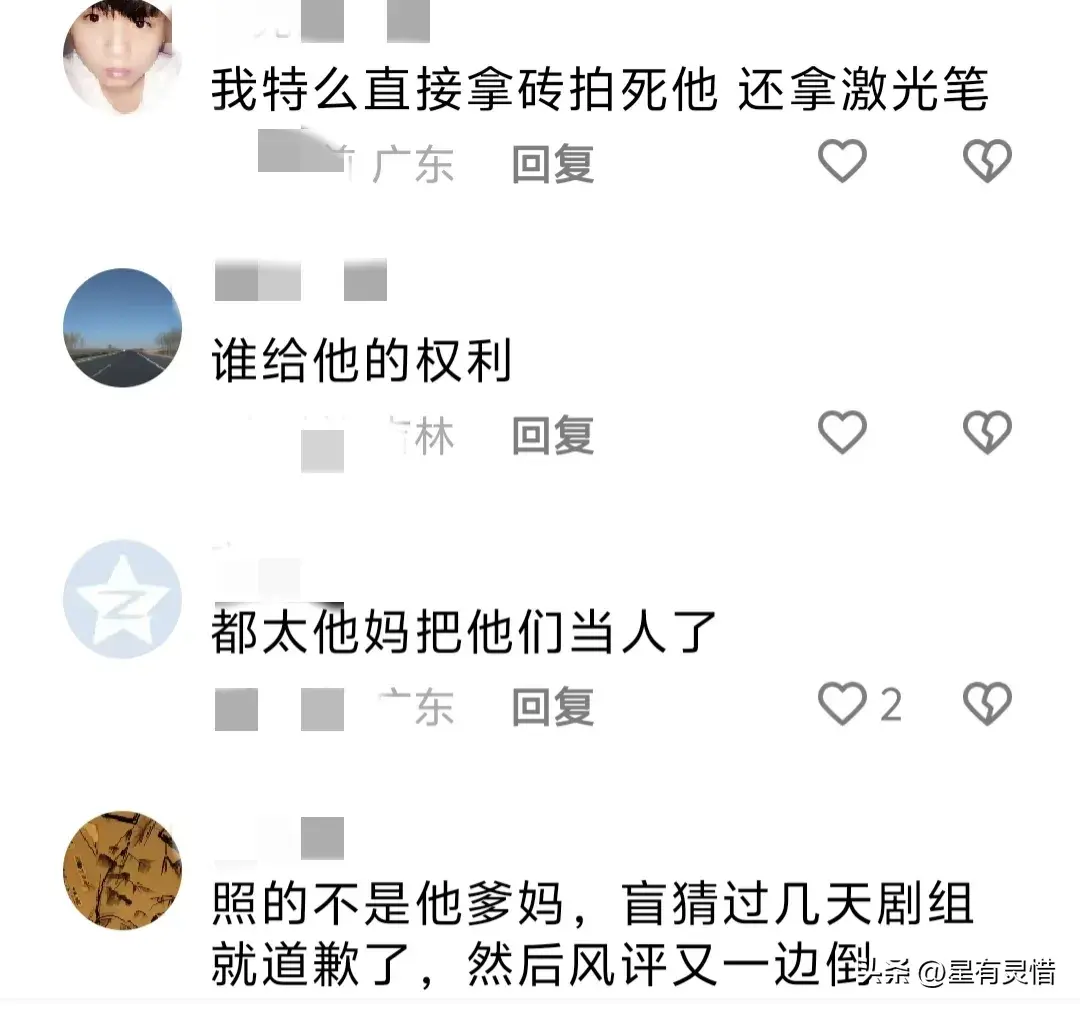Open the road-photo avatar's profile

pyautogui.click(x=122, y=328)
